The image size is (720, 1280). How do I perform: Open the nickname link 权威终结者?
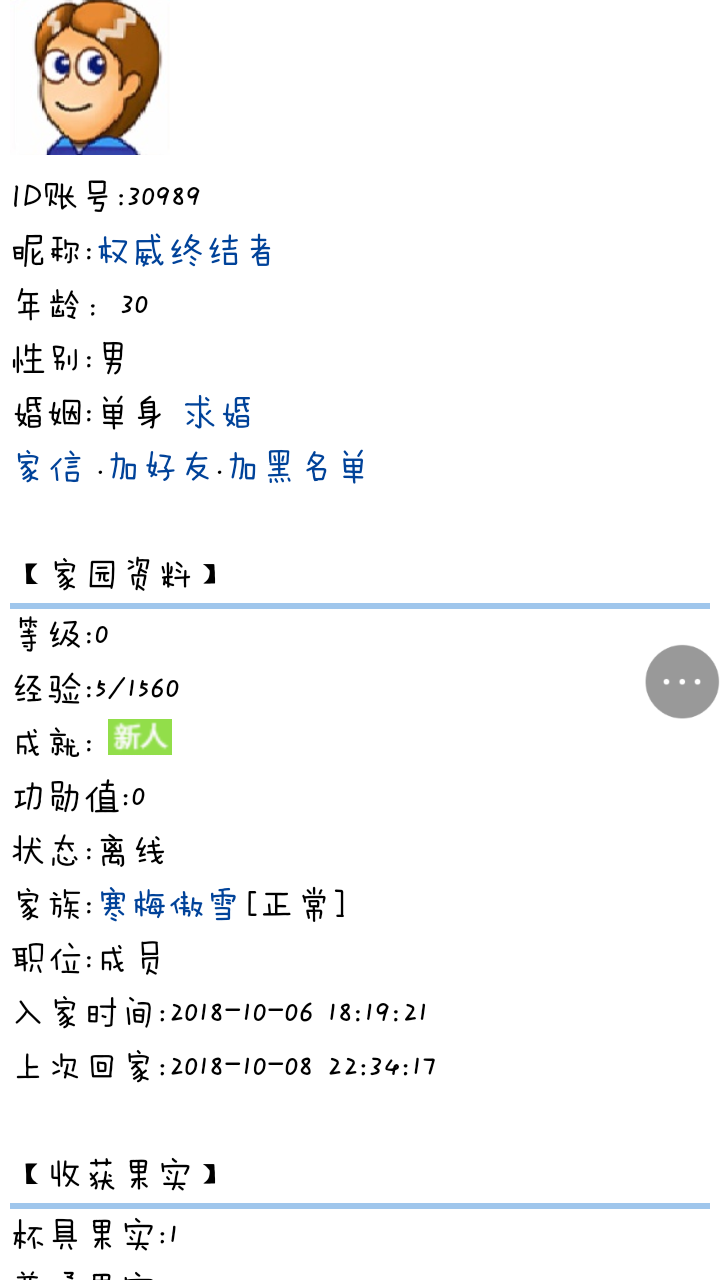pyautogui.click(x=185, y=251)
